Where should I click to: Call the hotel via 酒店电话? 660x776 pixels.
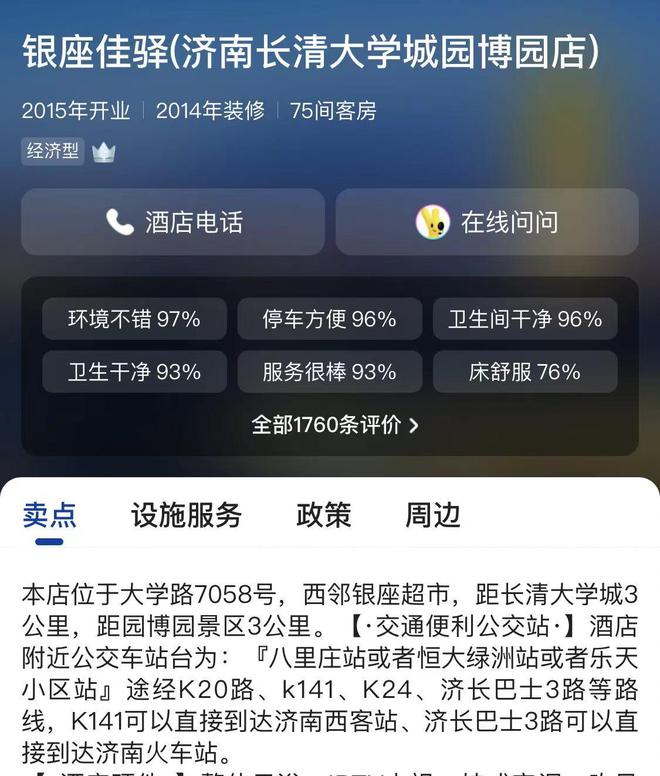tap(173, 222)
